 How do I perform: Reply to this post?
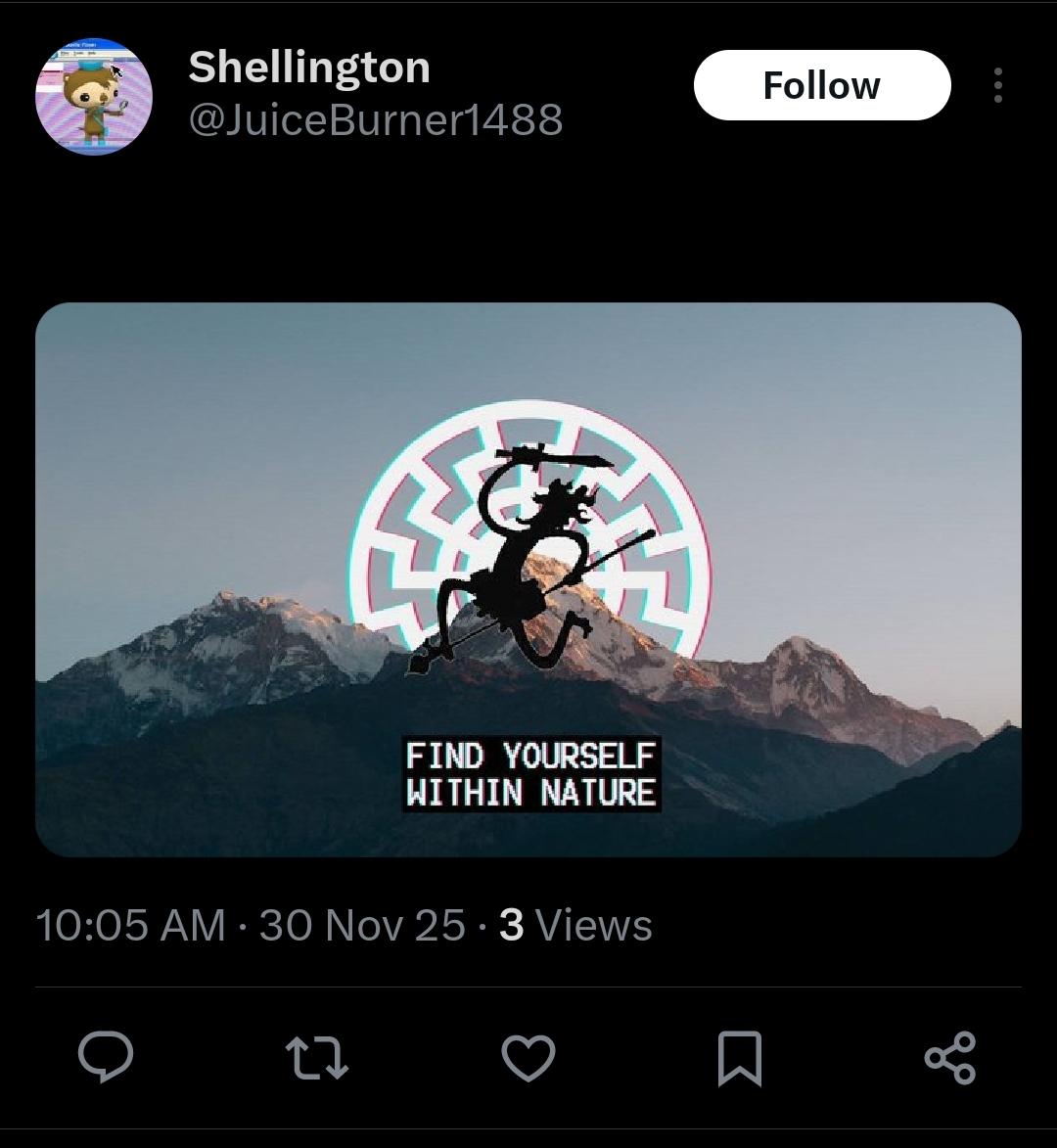(x=106, y=1058)
